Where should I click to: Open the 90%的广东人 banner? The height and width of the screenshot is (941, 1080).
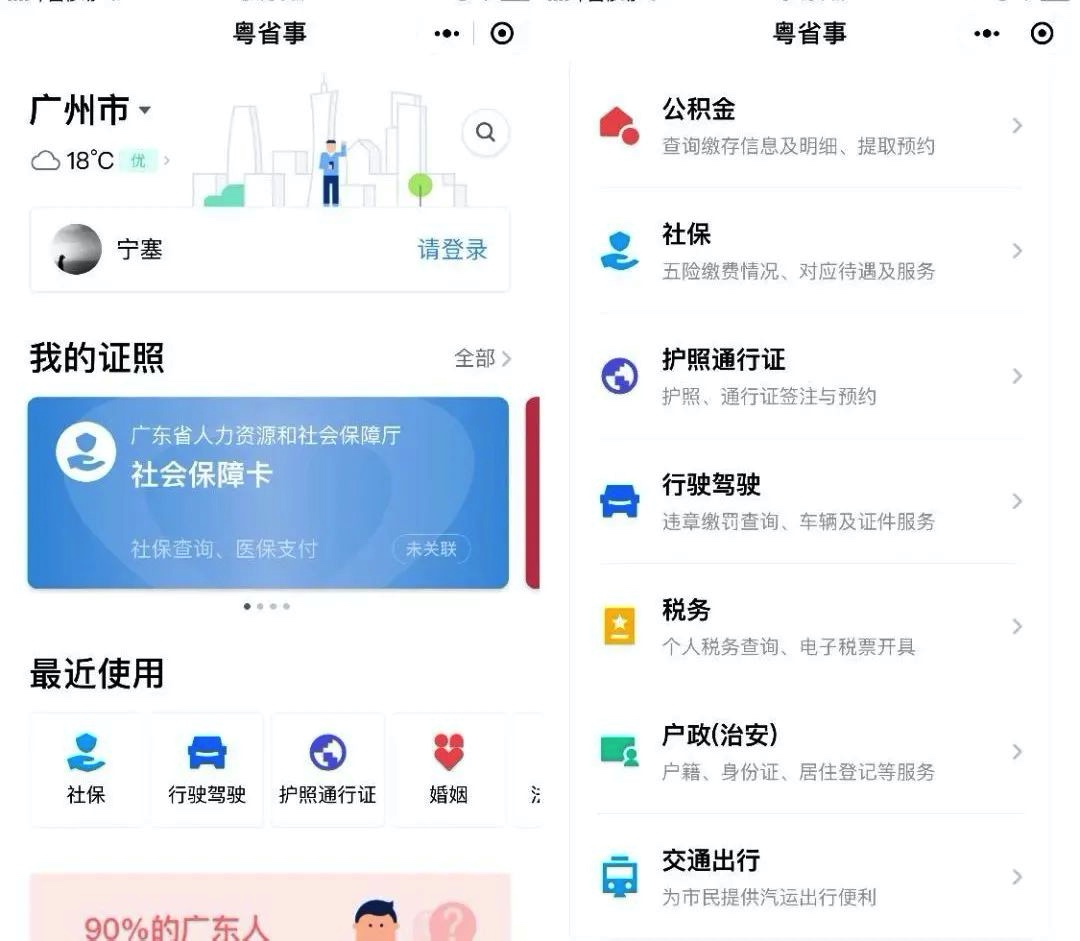270,910
